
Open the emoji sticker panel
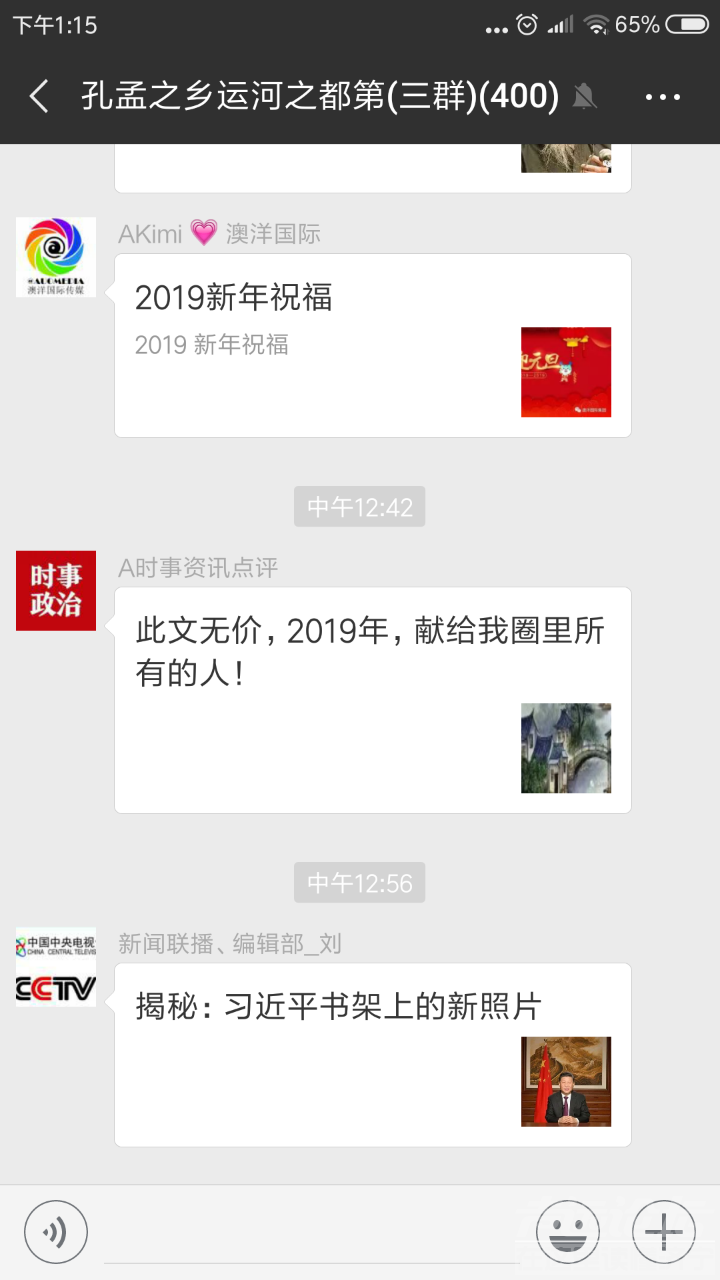click(x=568, y=1232)
